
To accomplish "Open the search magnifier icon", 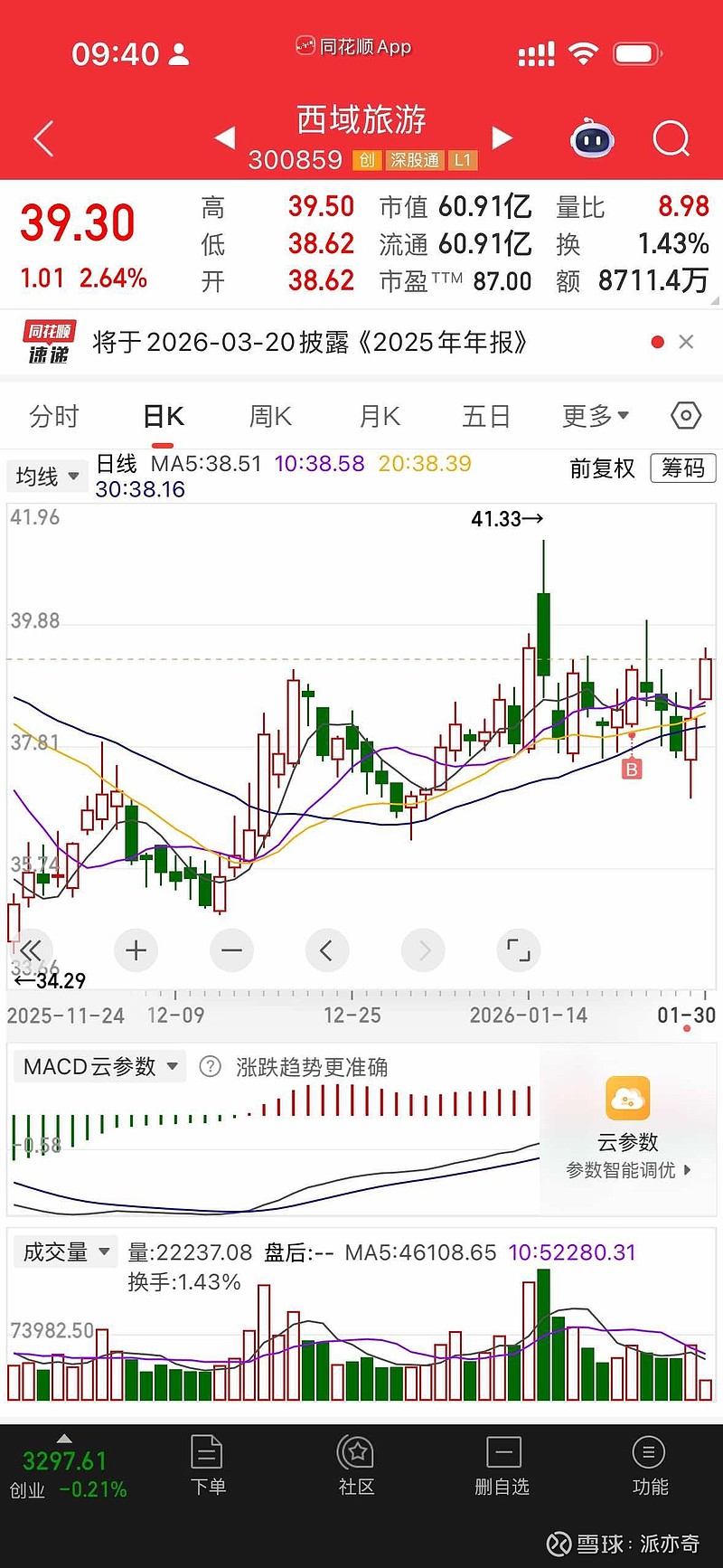I will coord(671,139).
